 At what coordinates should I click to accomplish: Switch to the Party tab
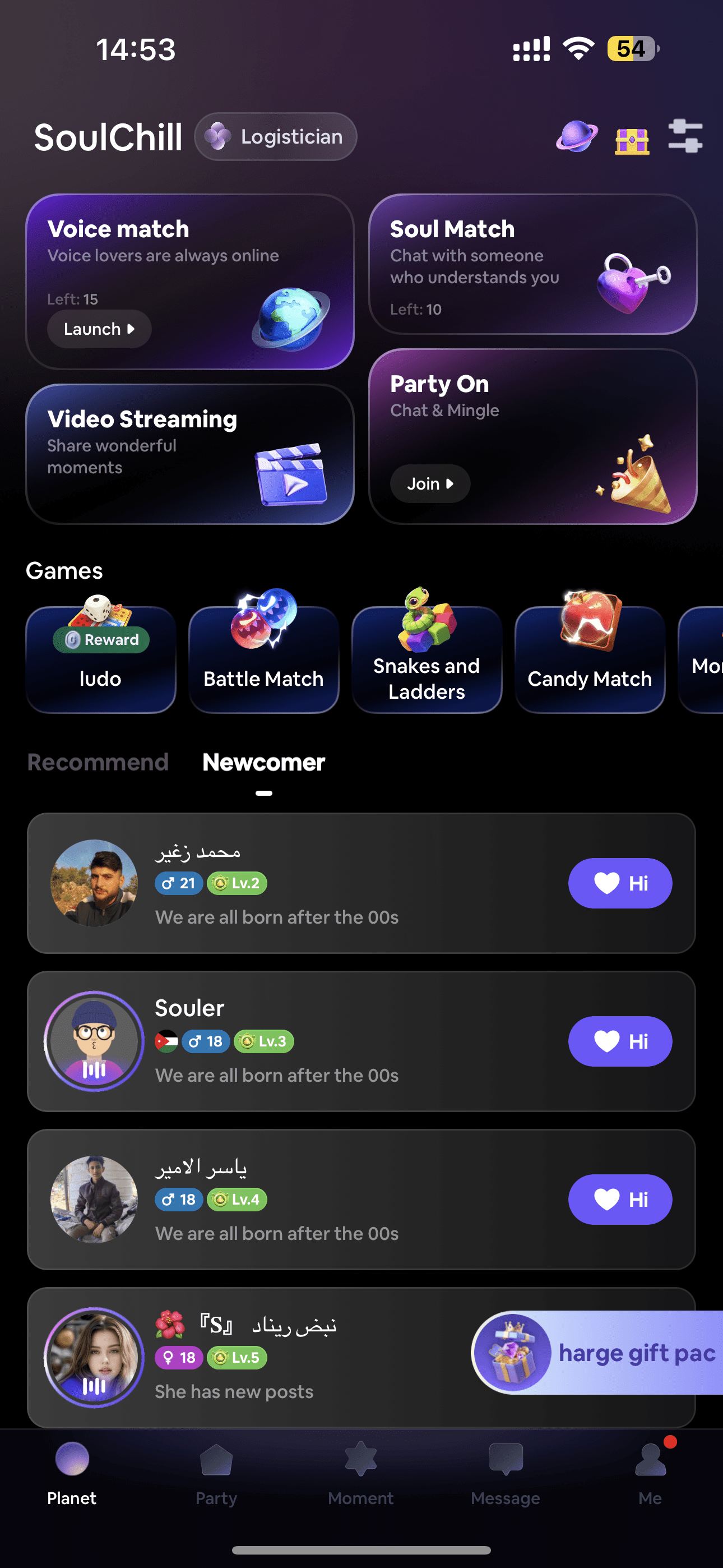pos(216,1473)
